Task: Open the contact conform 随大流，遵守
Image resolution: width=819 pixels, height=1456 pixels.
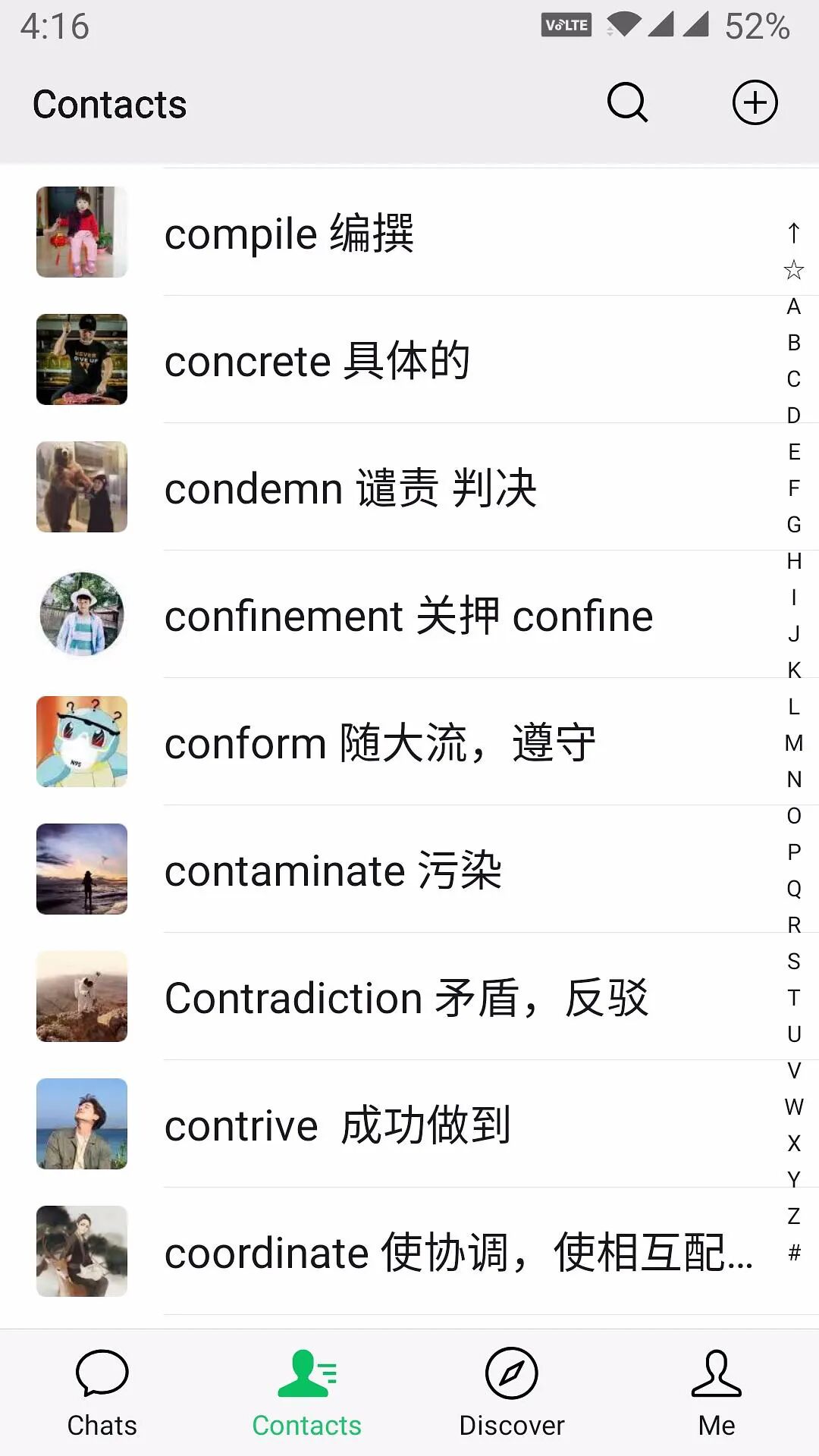Action: pyautogui.click(x=379, y=742)
